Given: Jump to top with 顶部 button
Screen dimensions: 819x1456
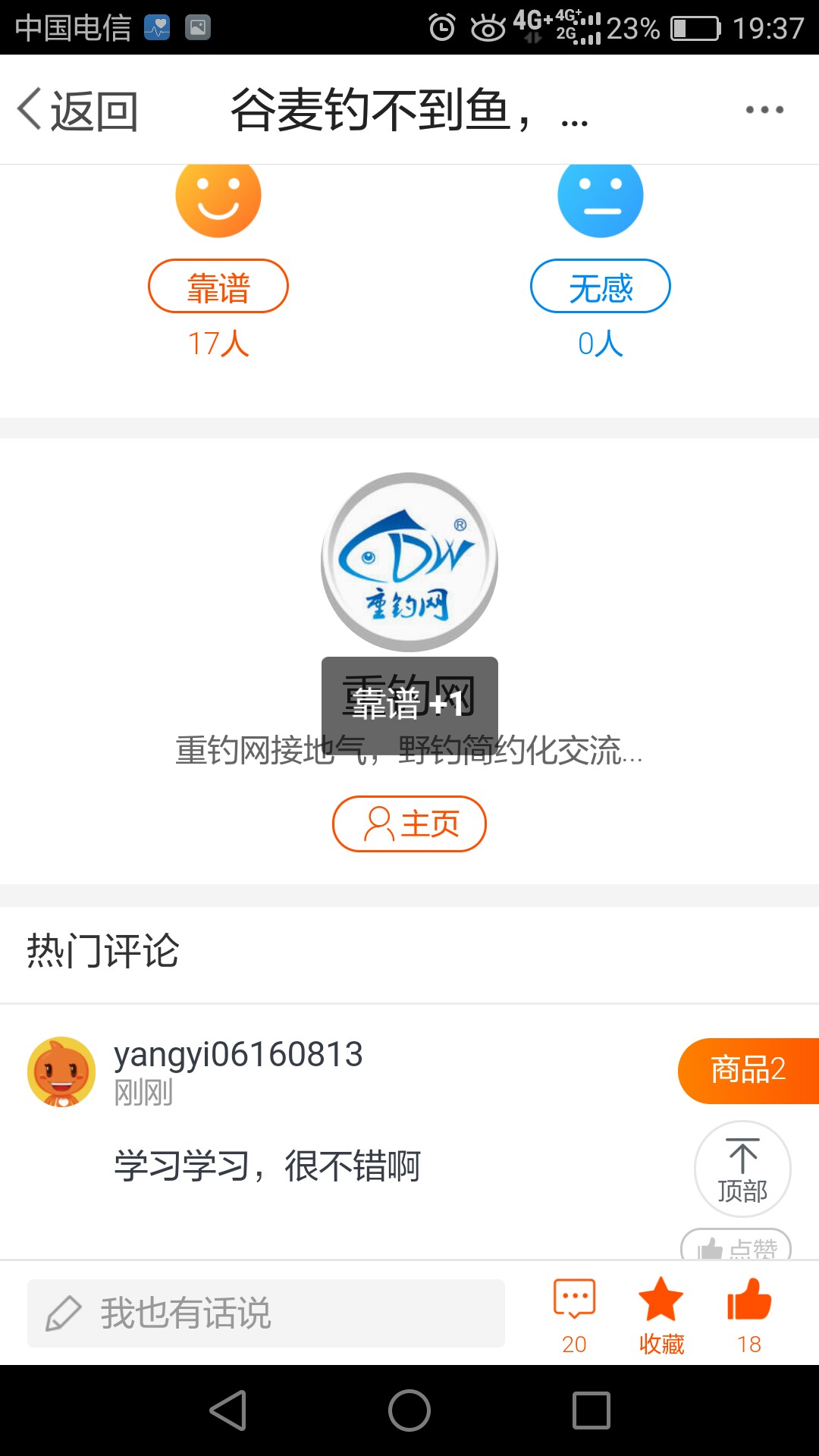Looking at the screenshot, I should tap(742, 1169).
